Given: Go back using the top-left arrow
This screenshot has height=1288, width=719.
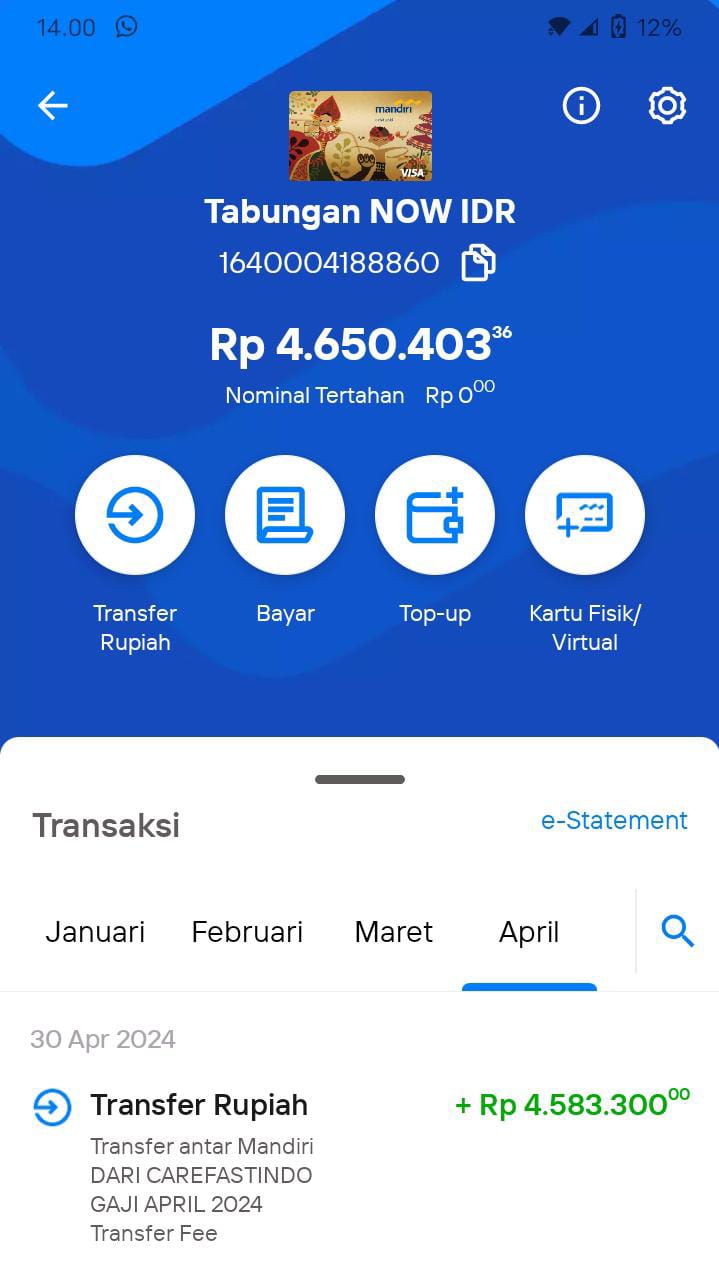Looking at the screenshot, I should click(x=52, y=106).
